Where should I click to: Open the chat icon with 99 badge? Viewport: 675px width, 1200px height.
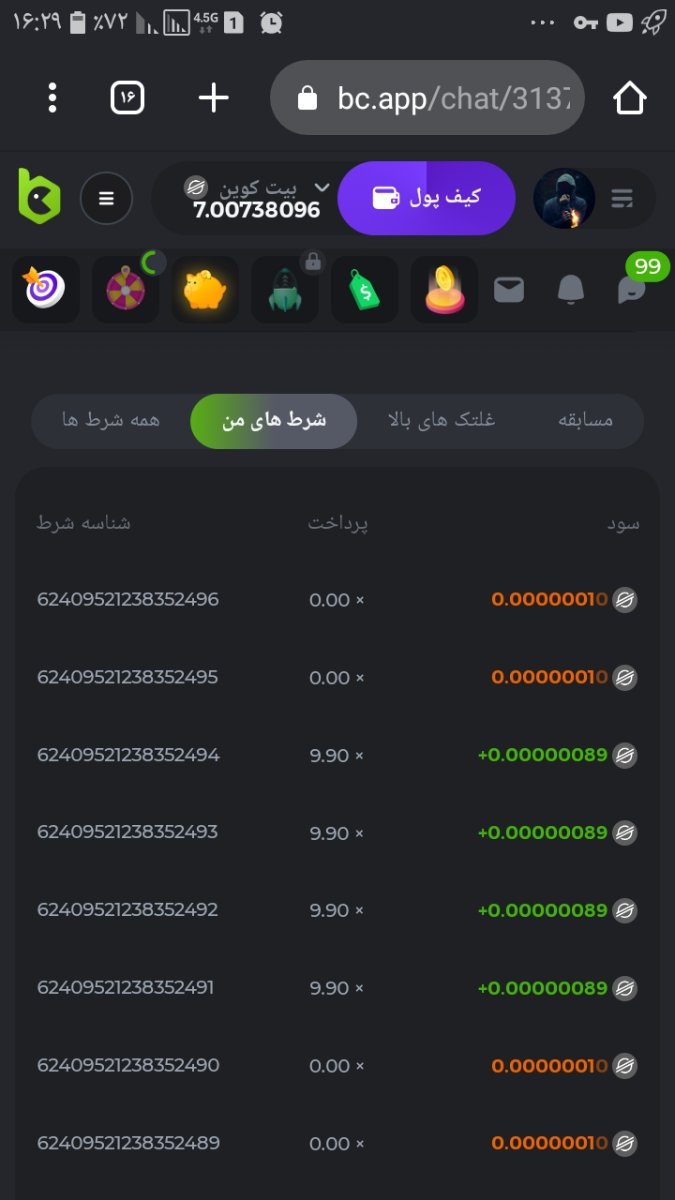(632, 289)
